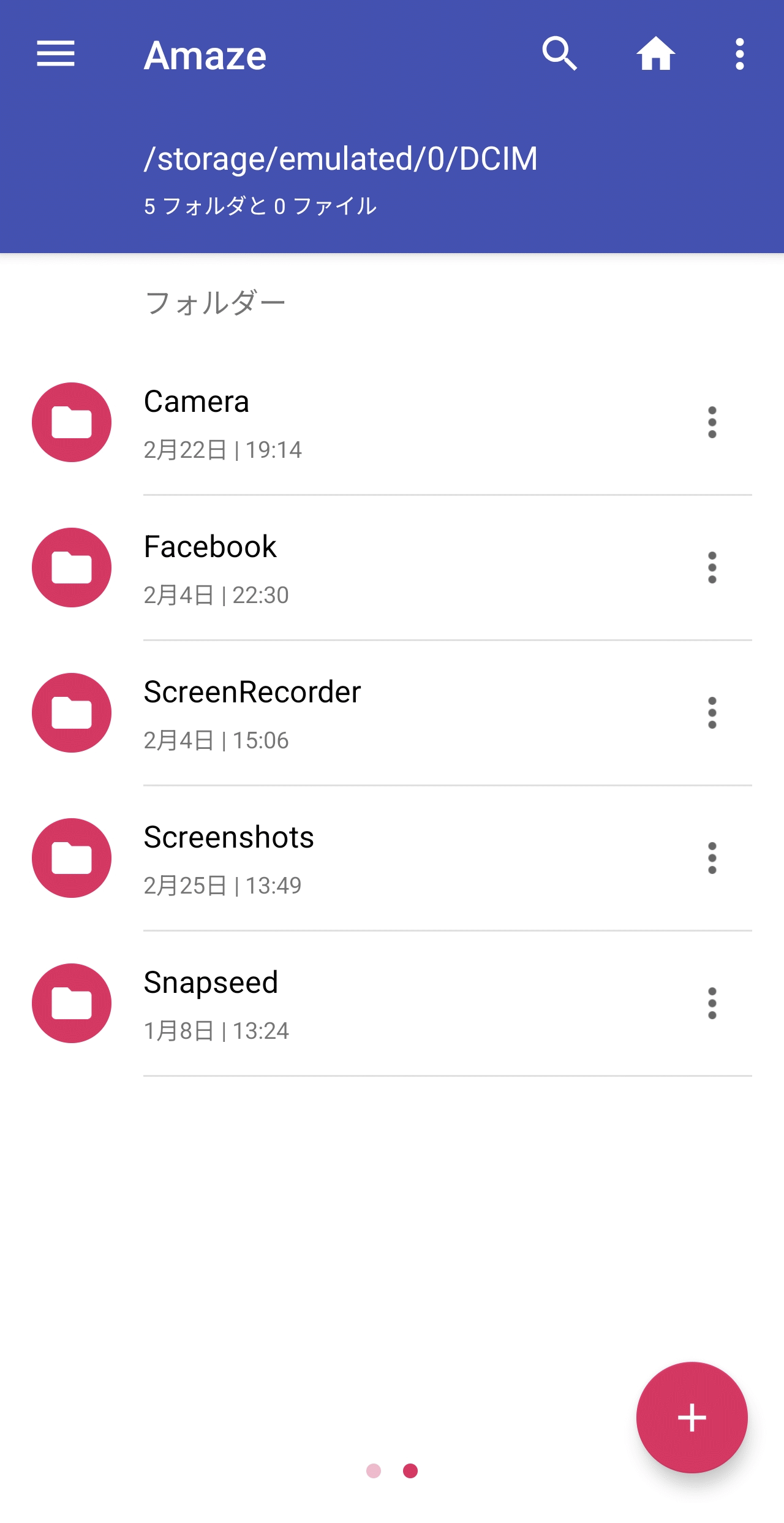Open the Snapseed folder
This screenshot has width=784, height=1523.
pyautogui.click(x=211, y=1003)
